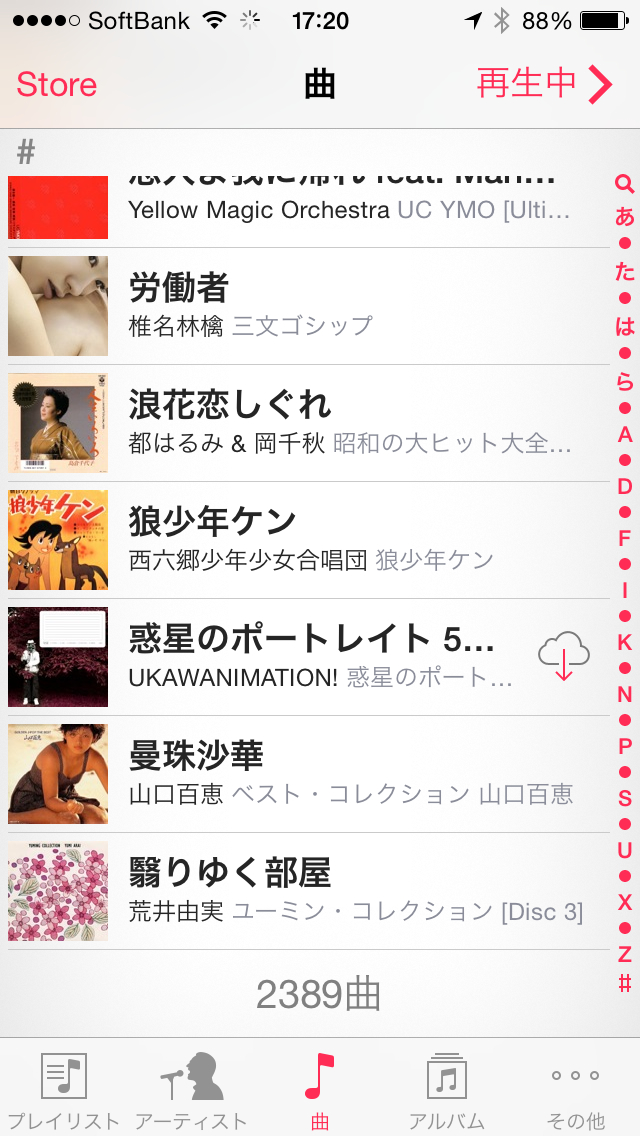640x1136 pixels.
Task: Download 惑星のポートレイト from iCloud
Action: pyautogui.click(x=564, y=657)
